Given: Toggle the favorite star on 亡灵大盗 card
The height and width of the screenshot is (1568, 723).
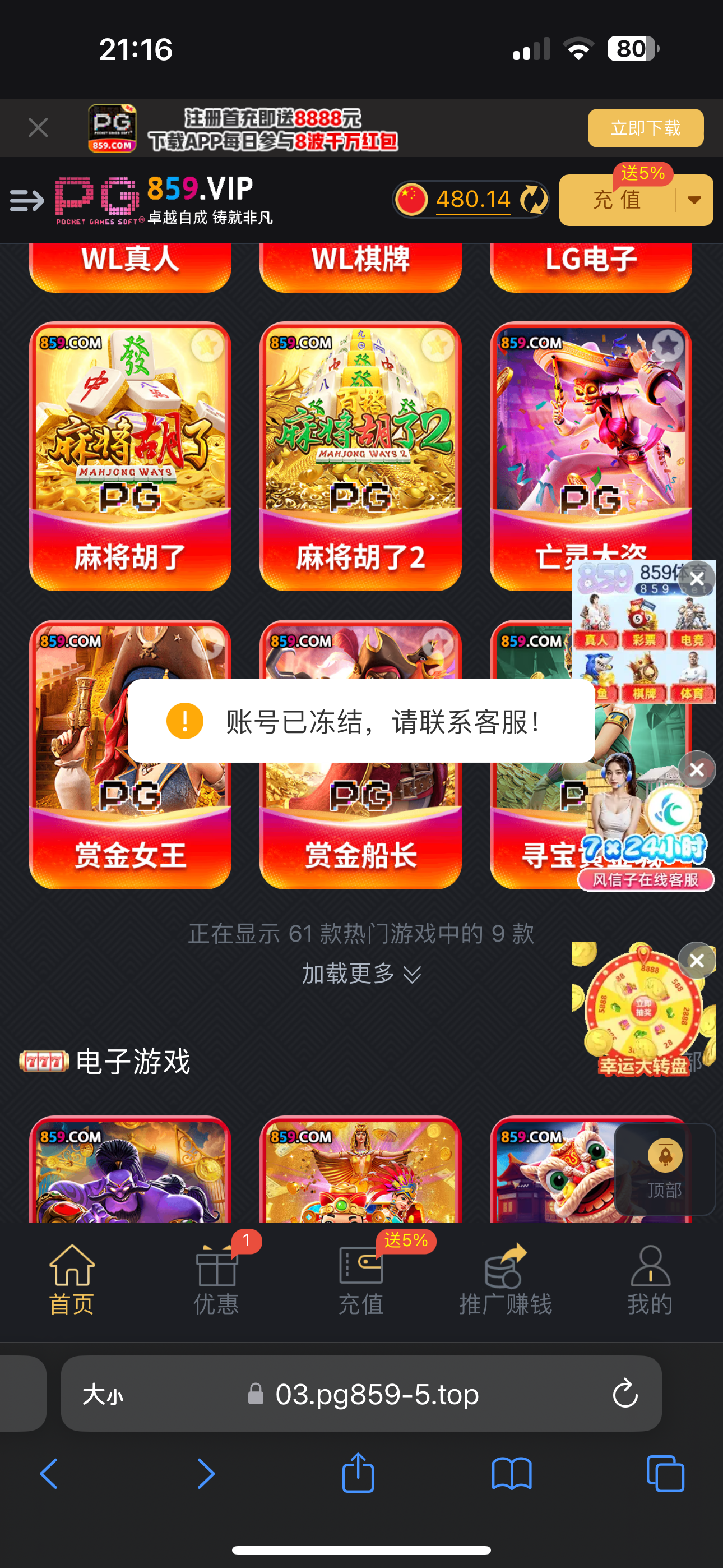Looking at the screenshot, I should click(x=667, y=345).
